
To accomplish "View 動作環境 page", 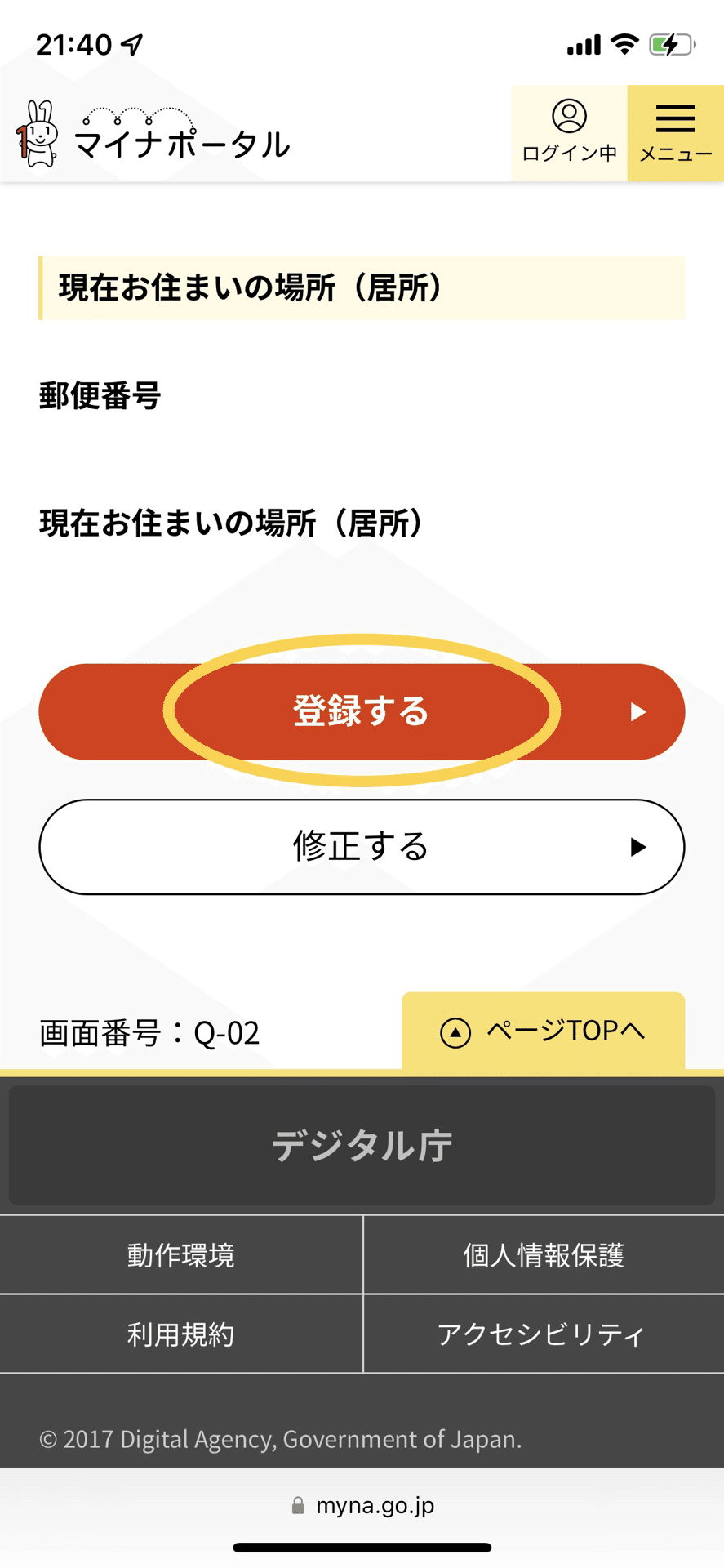I will pyautogui.click(x=180, y=1254).
